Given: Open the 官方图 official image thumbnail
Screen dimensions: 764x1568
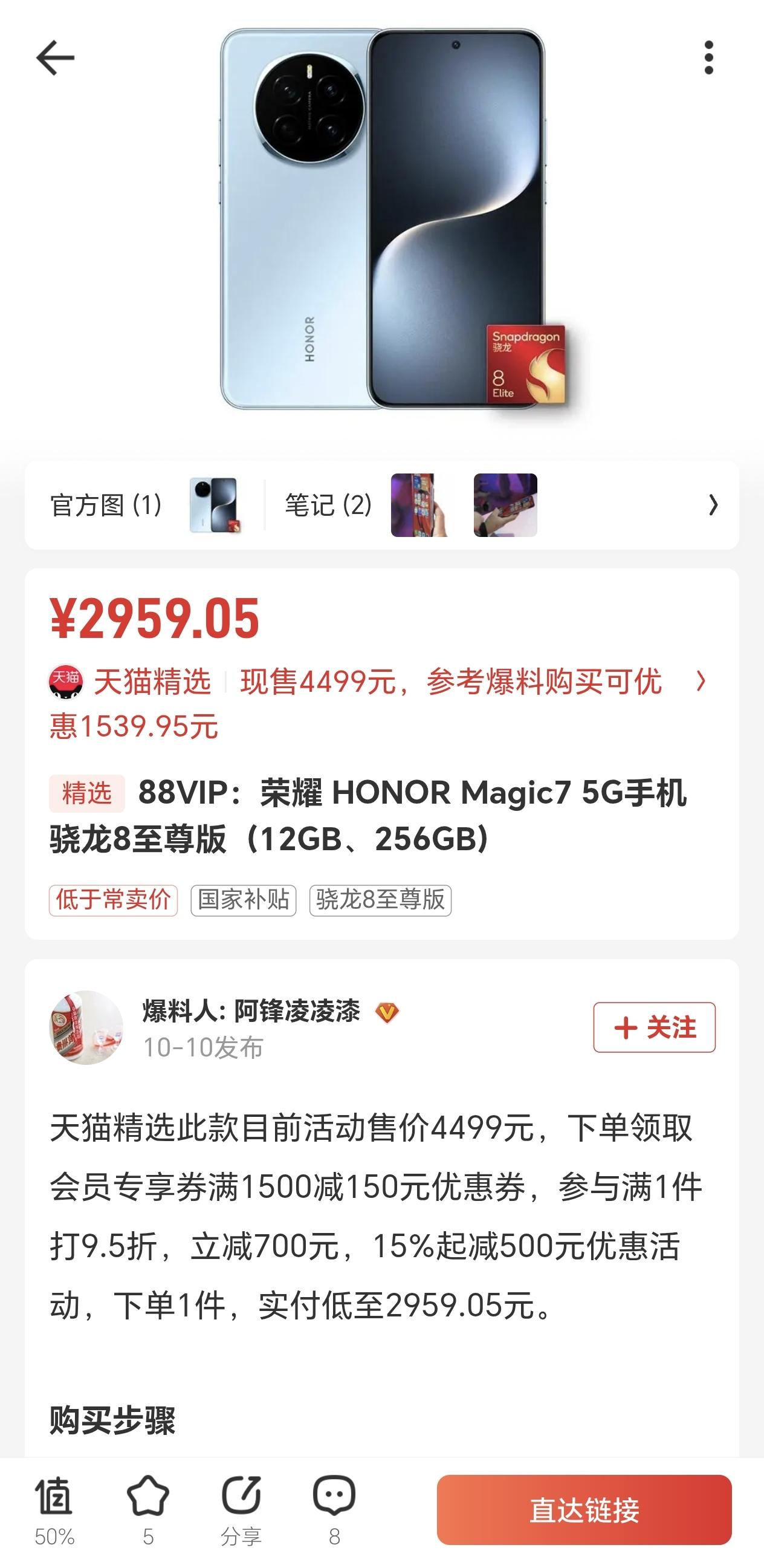Looking at the screenshot, I should (214, 505).
